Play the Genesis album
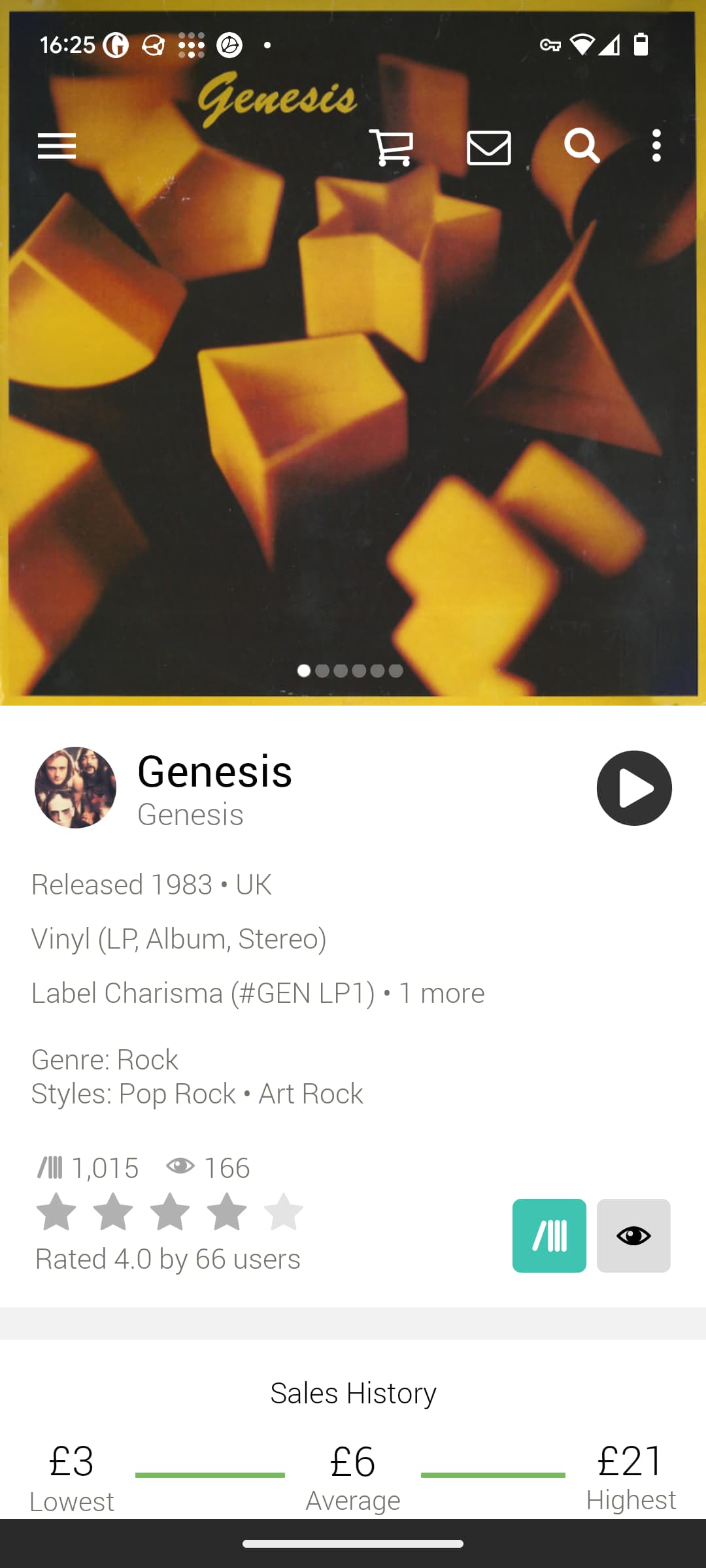The image size is (706, 1568). (x=634, y=788)
